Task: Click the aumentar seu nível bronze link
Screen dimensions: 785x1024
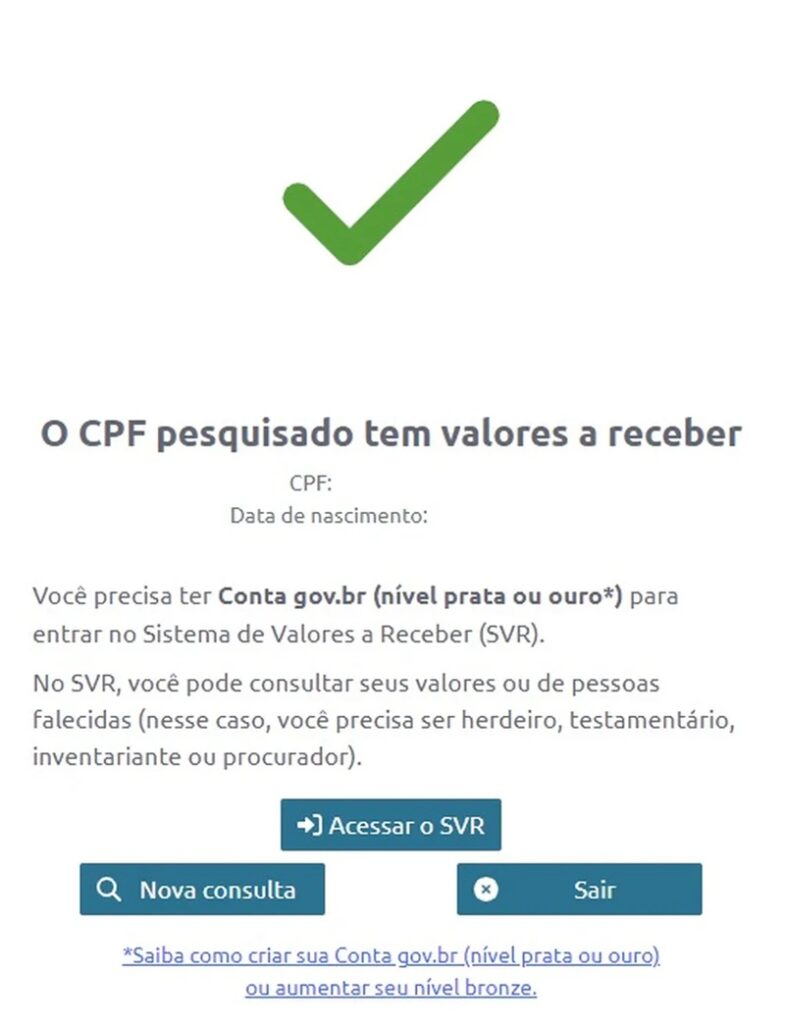Action: pyautogui.click(x=391, y=989)
